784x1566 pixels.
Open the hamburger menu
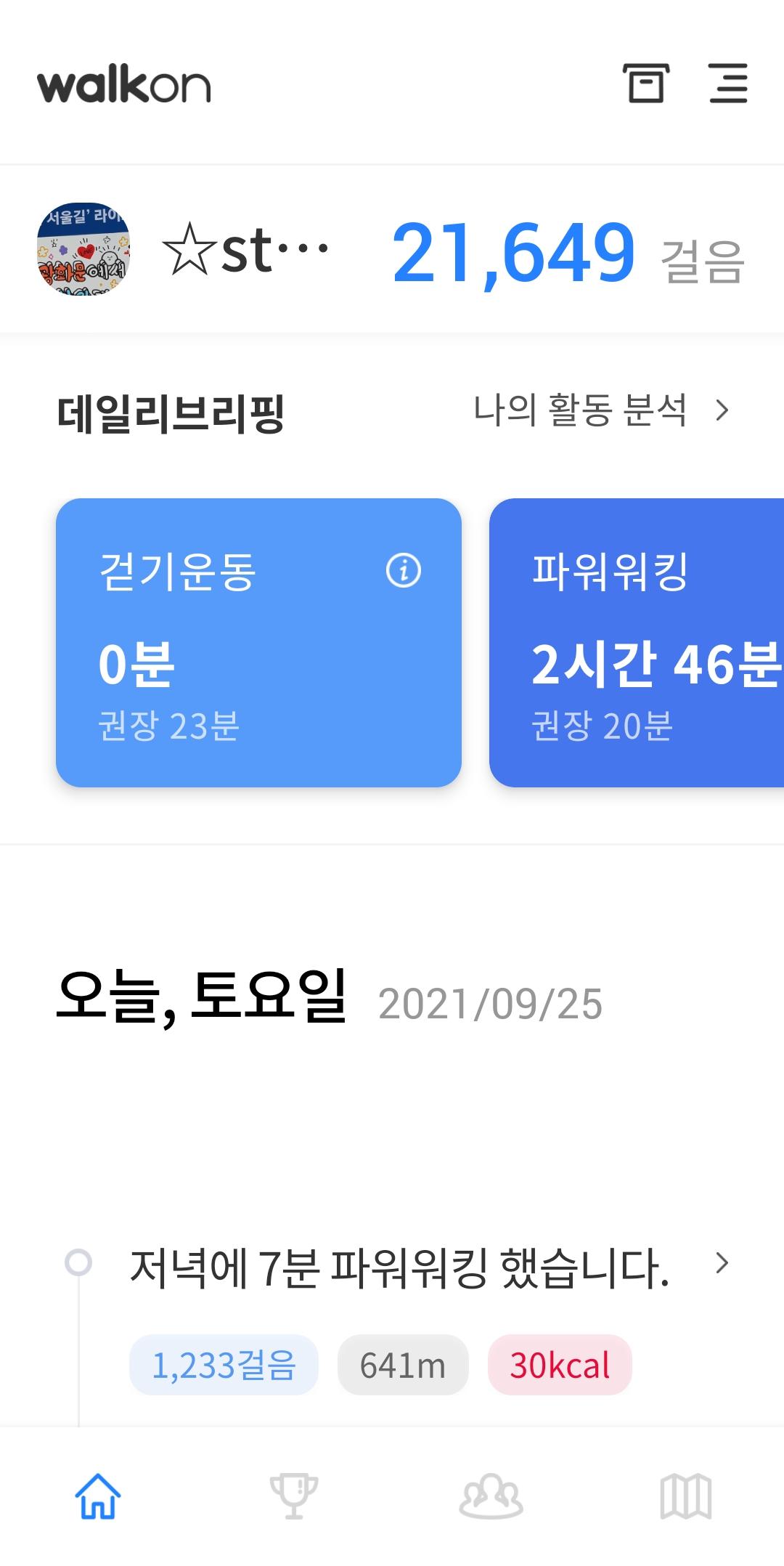pyautogui.click(x=728, y=84)
